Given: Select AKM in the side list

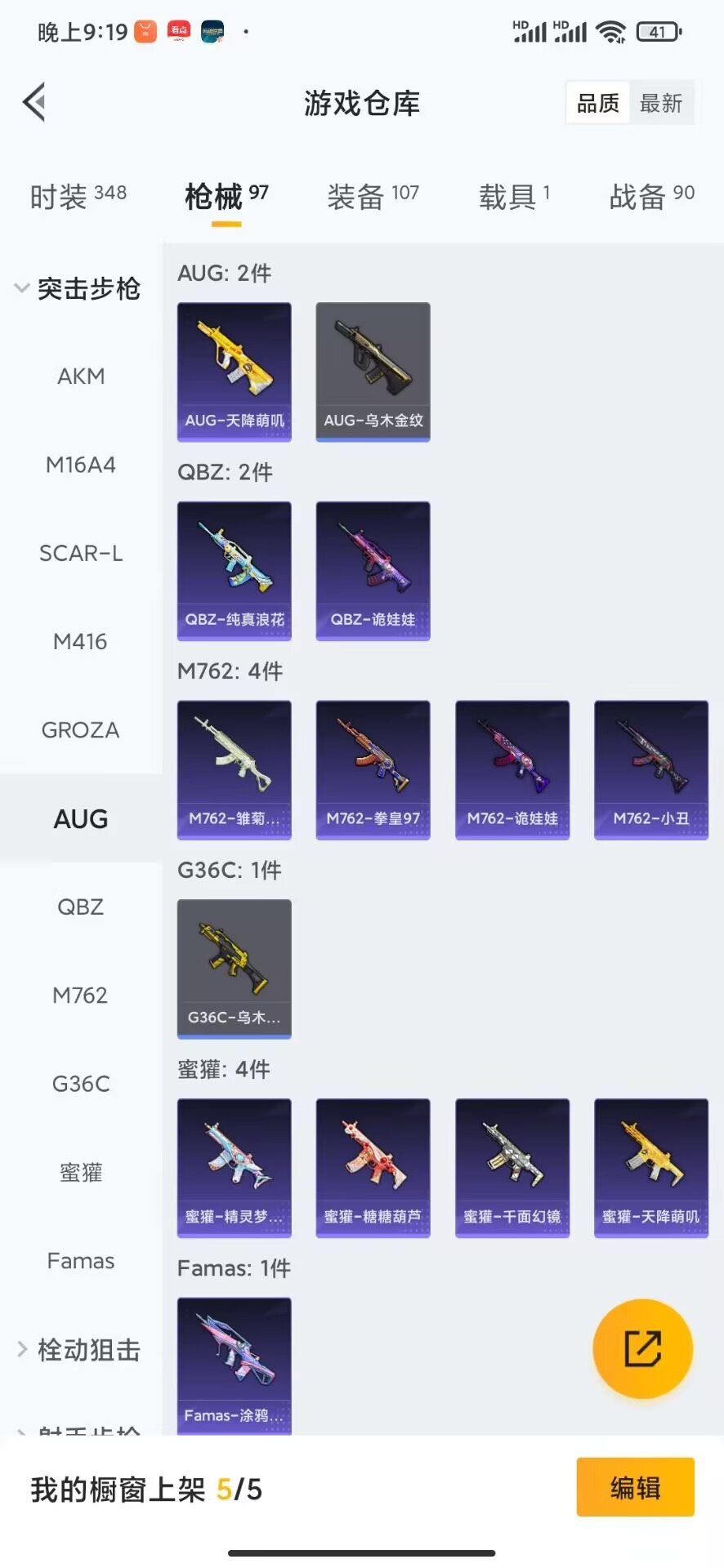Looking at the screenshot, I should [x=81, y=376].
